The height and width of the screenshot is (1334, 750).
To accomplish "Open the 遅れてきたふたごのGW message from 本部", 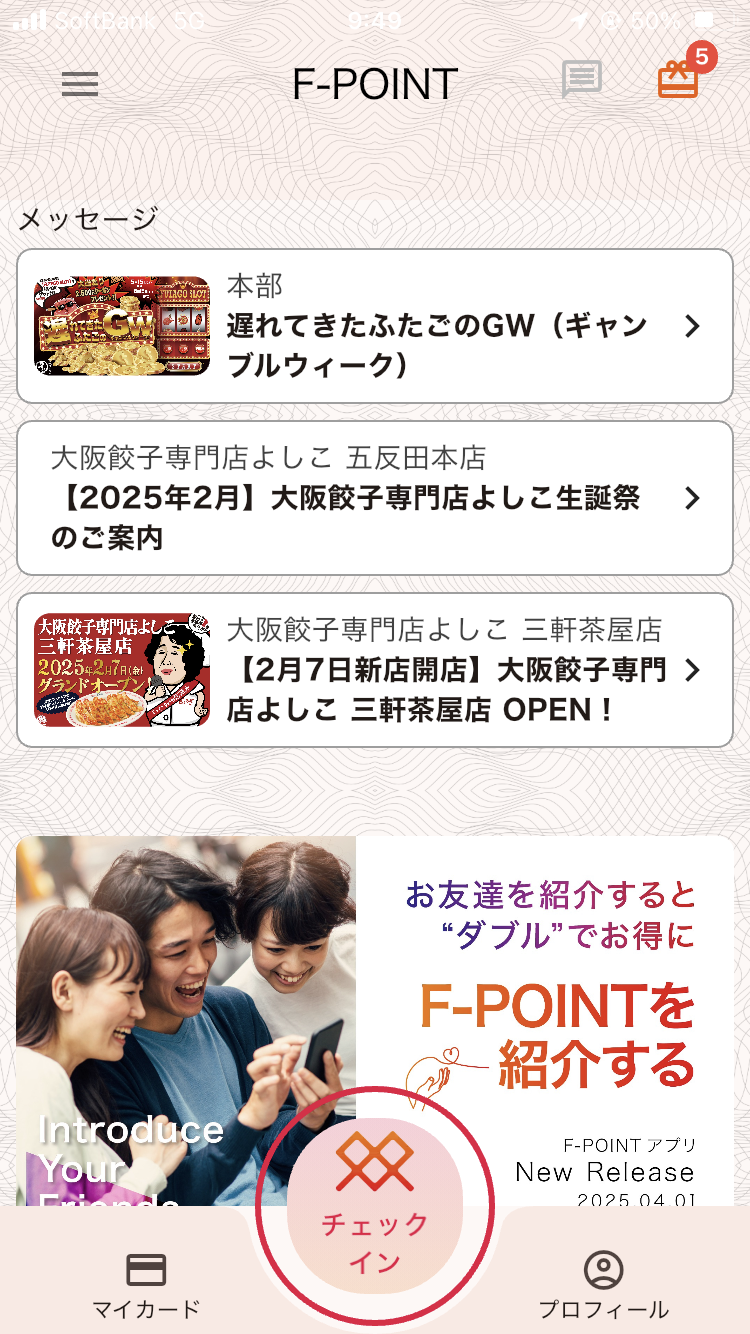I will coord(375,326).
